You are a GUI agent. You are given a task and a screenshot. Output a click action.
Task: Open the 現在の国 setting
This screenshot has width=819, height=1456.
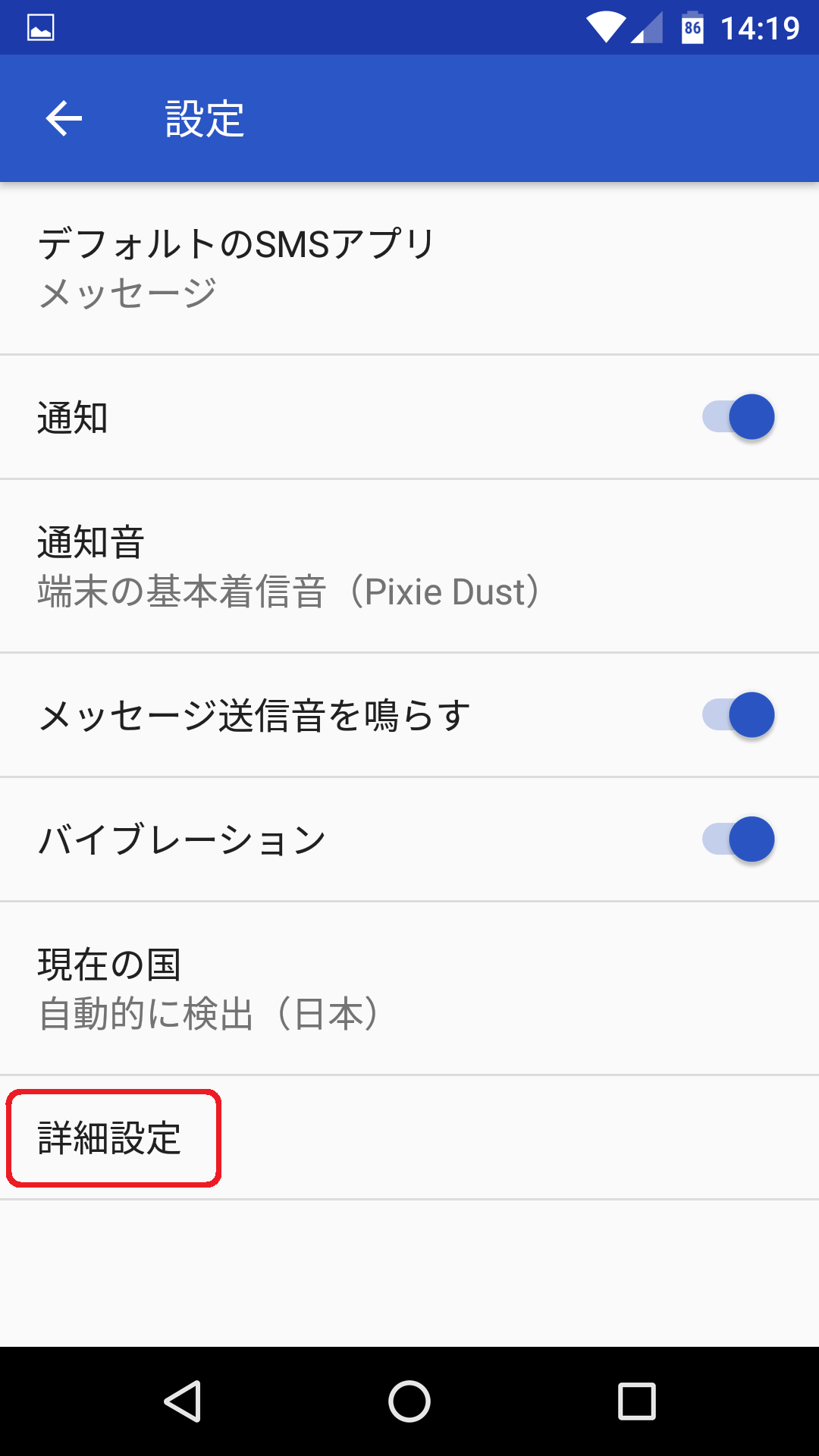409,989
